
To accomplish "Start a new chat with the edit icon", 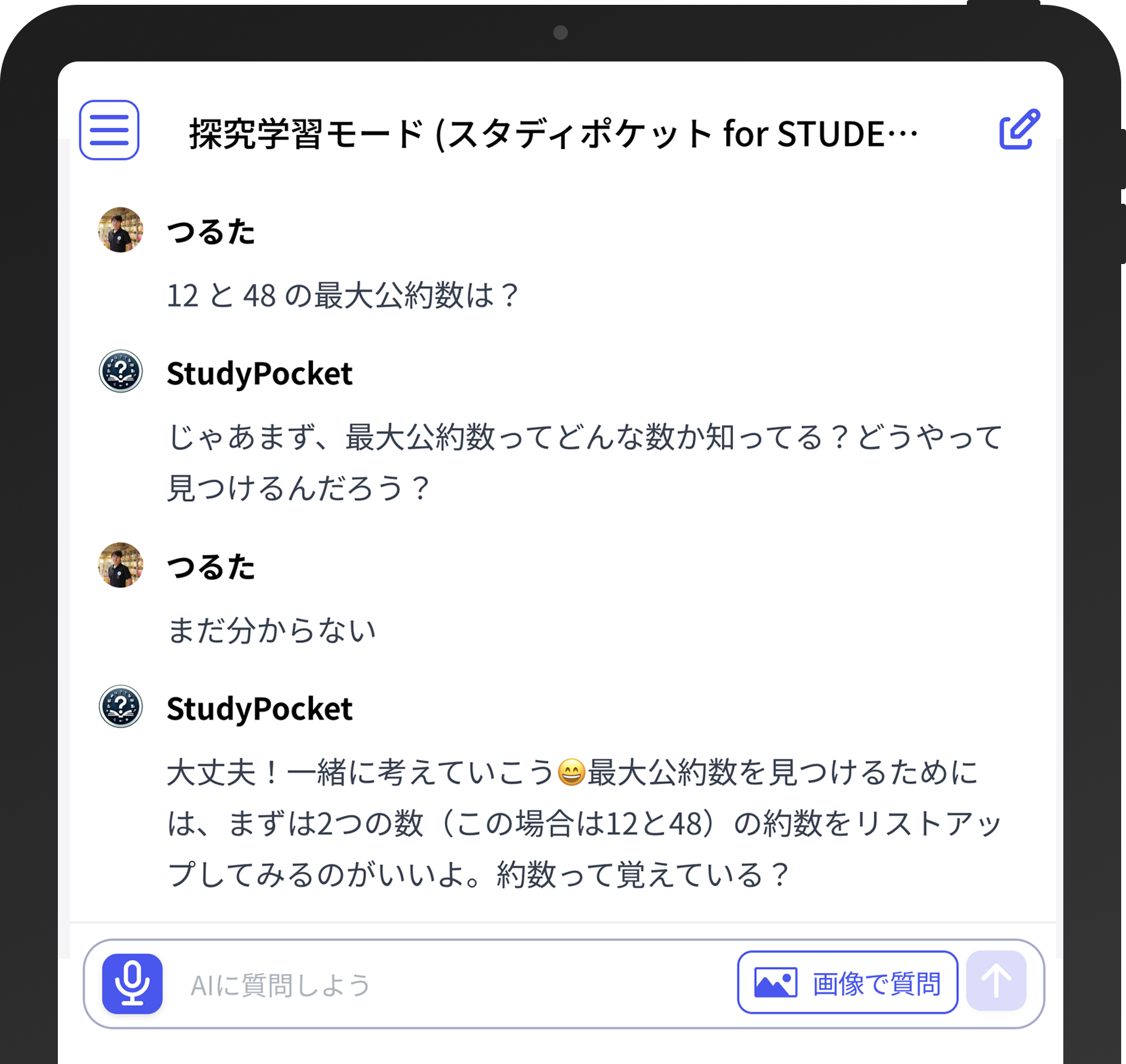I will coord(1019,129).
